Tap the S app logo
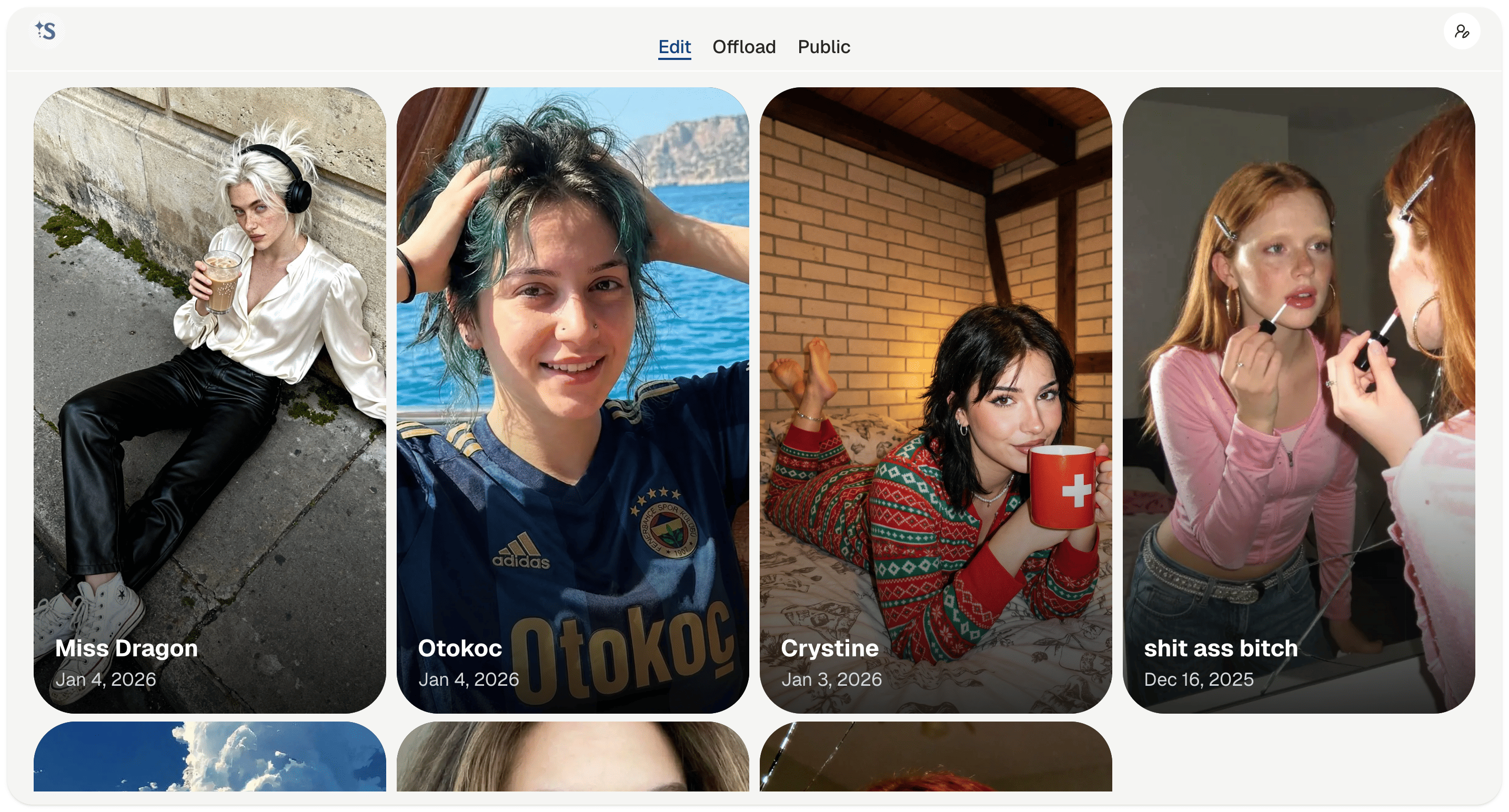The width and height of the screenshot is (1509, 812). 46,31
